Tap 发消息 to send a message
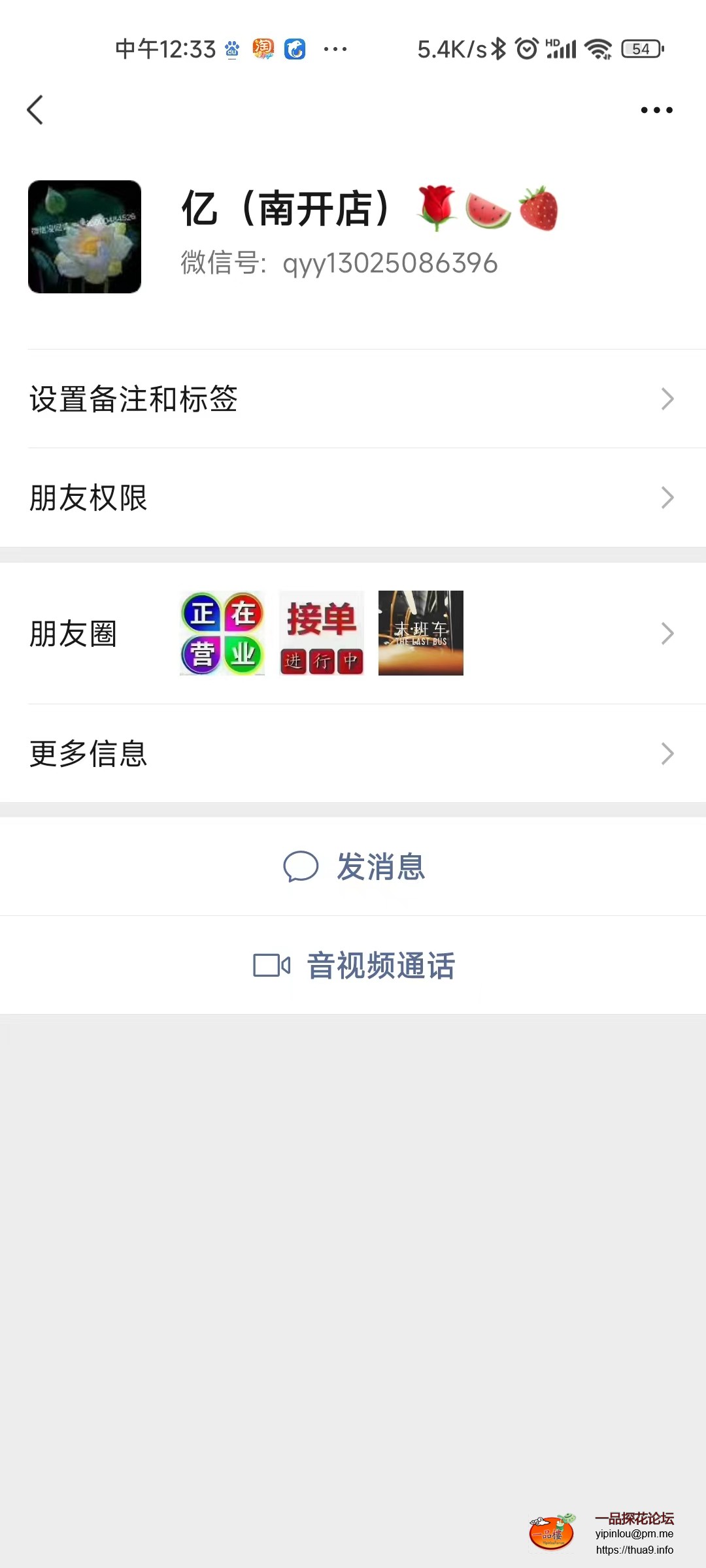 354,867
